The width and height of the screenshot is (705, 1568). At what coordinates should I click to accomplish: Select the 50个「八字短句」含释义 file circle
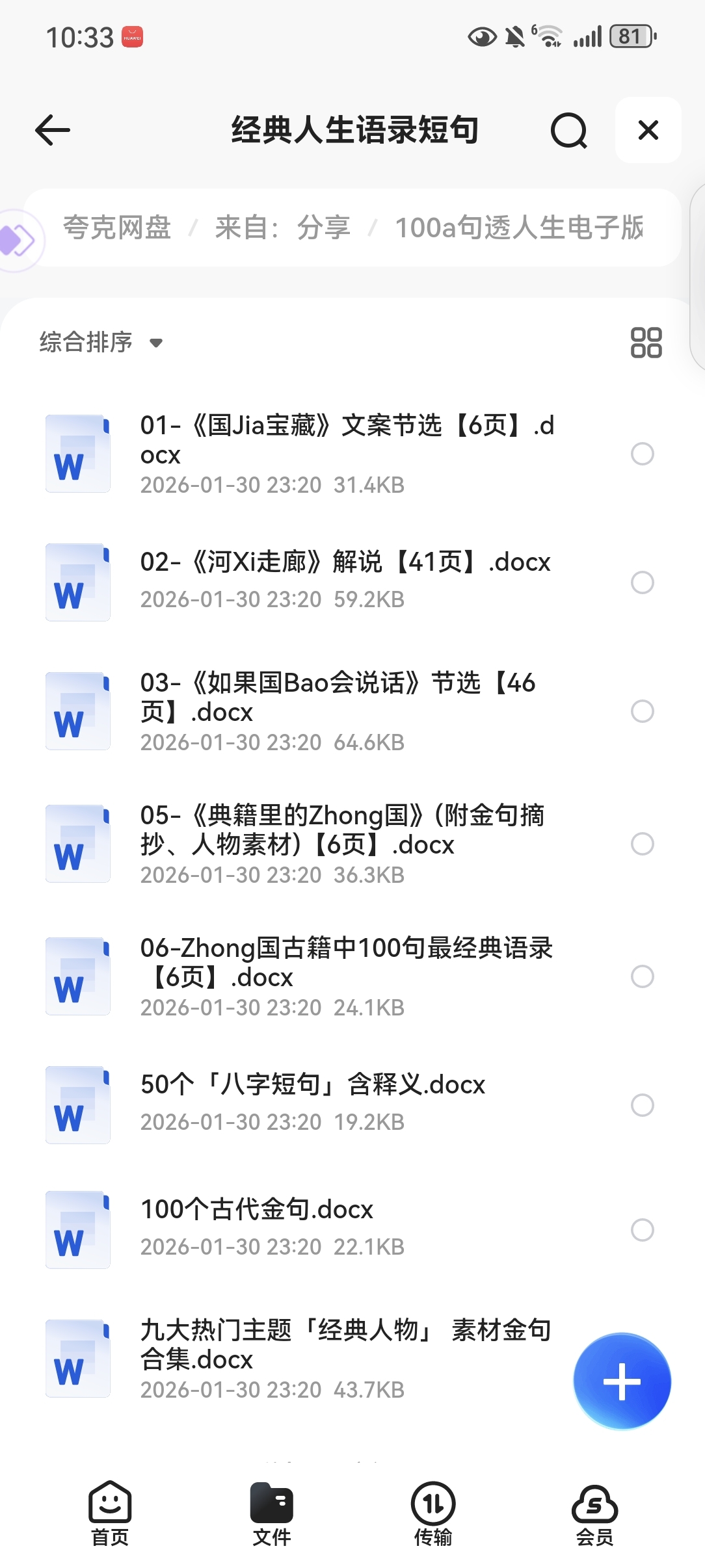pyautogui.click(x=642, y=1105)
